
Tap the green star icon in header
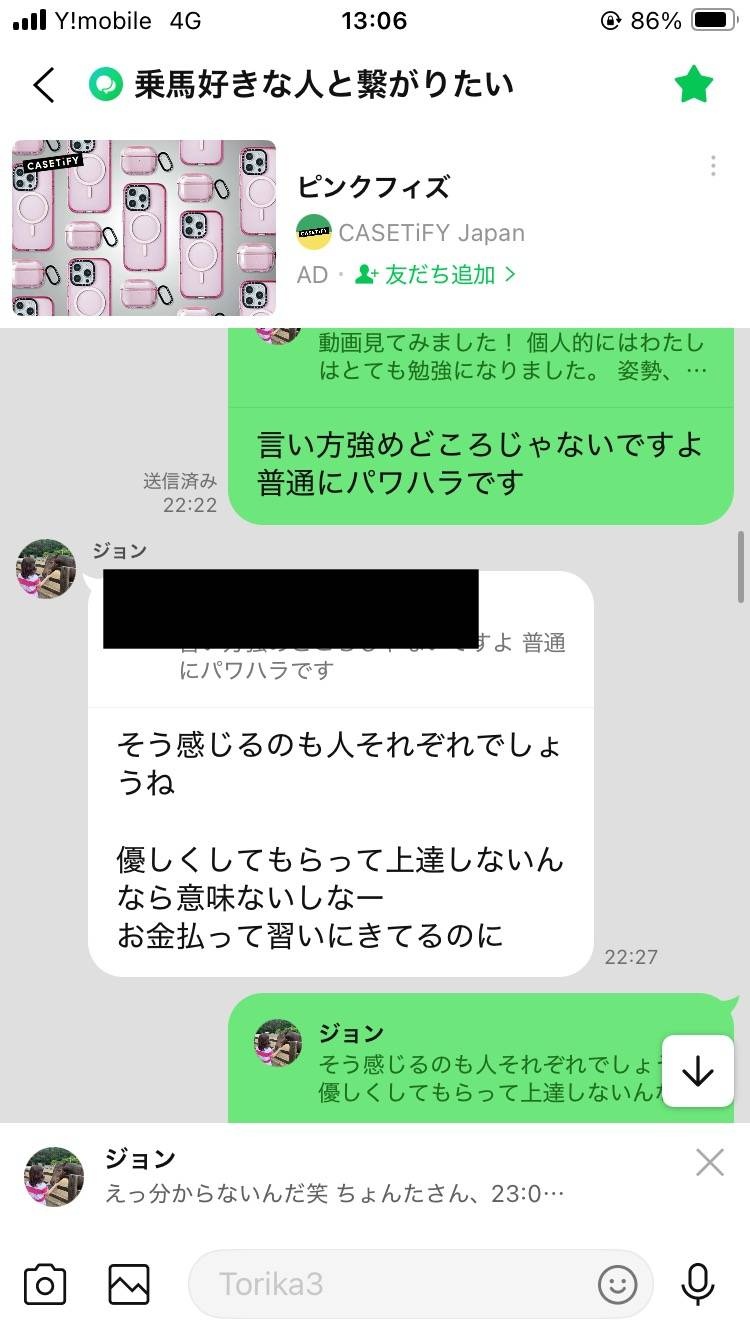pyautogui.click(x=693, y=85)
